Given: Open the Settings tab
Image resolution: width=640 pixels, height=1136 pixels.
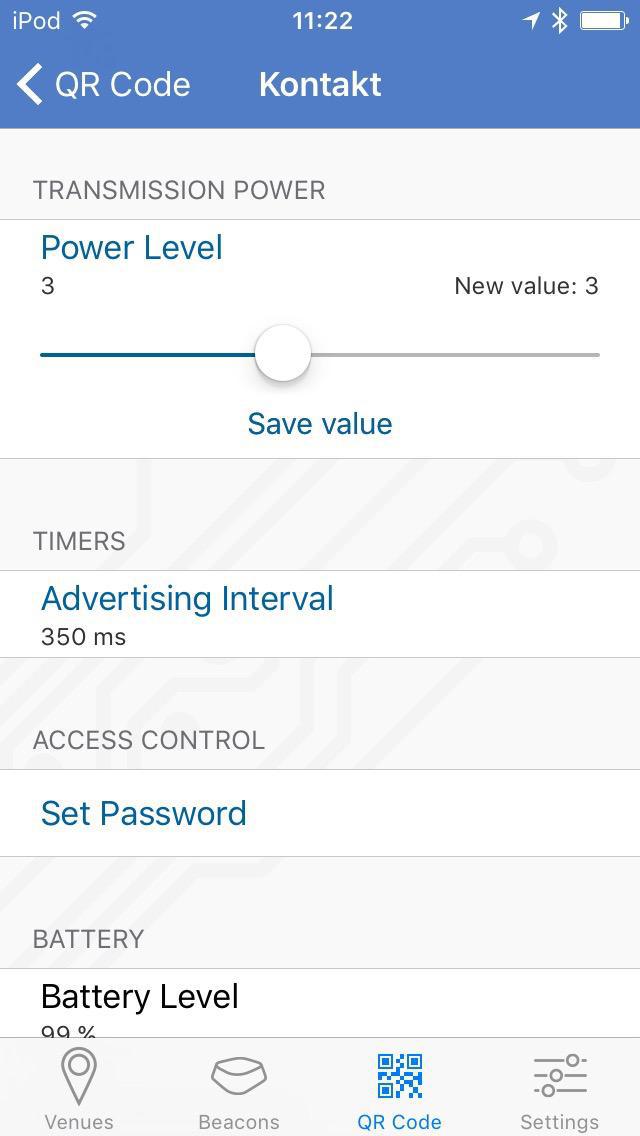Looking at the screenshot, I should (x=559, y=1089).
